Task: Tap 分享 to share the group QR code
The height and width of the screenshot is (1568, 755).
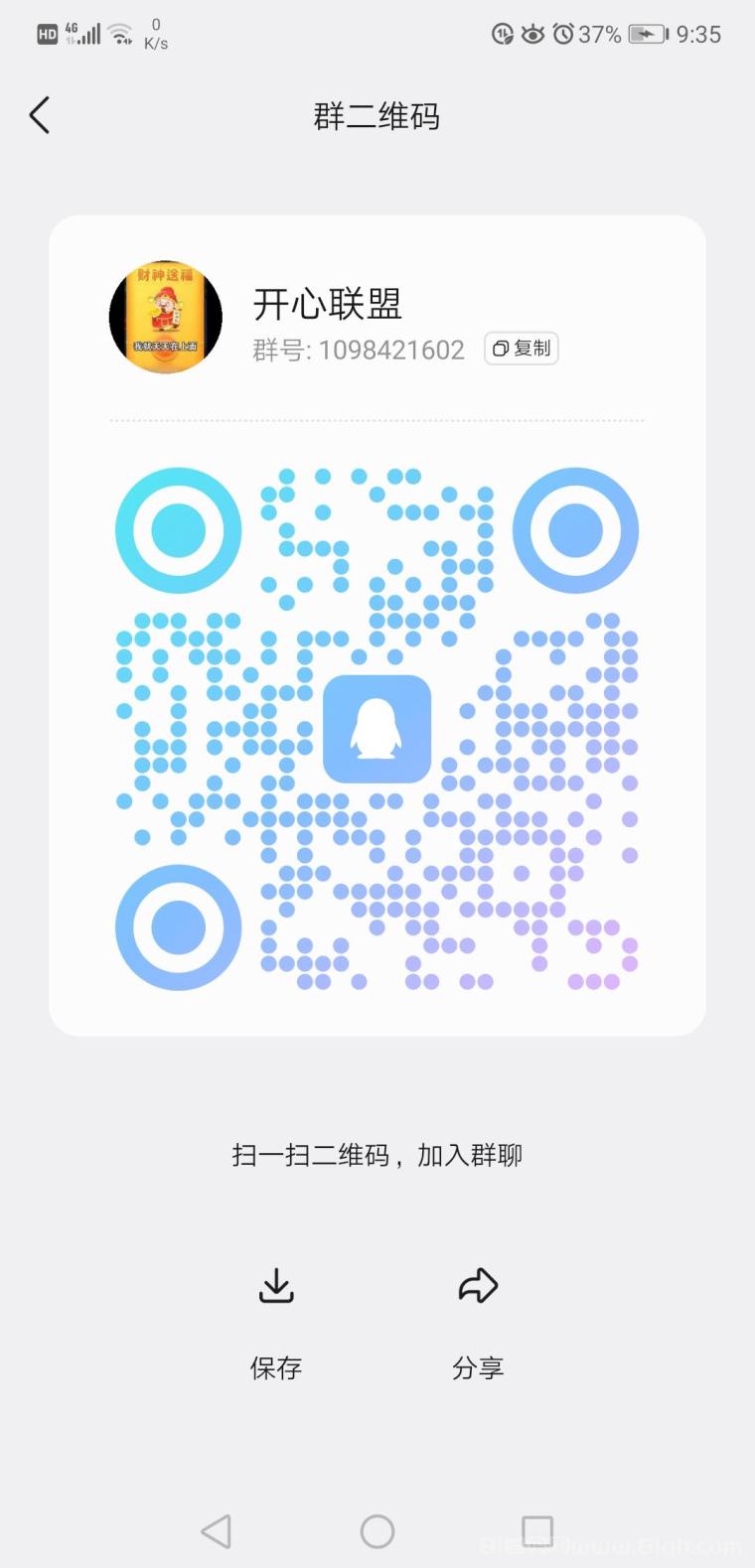Action: click(x=478, y=1367)
